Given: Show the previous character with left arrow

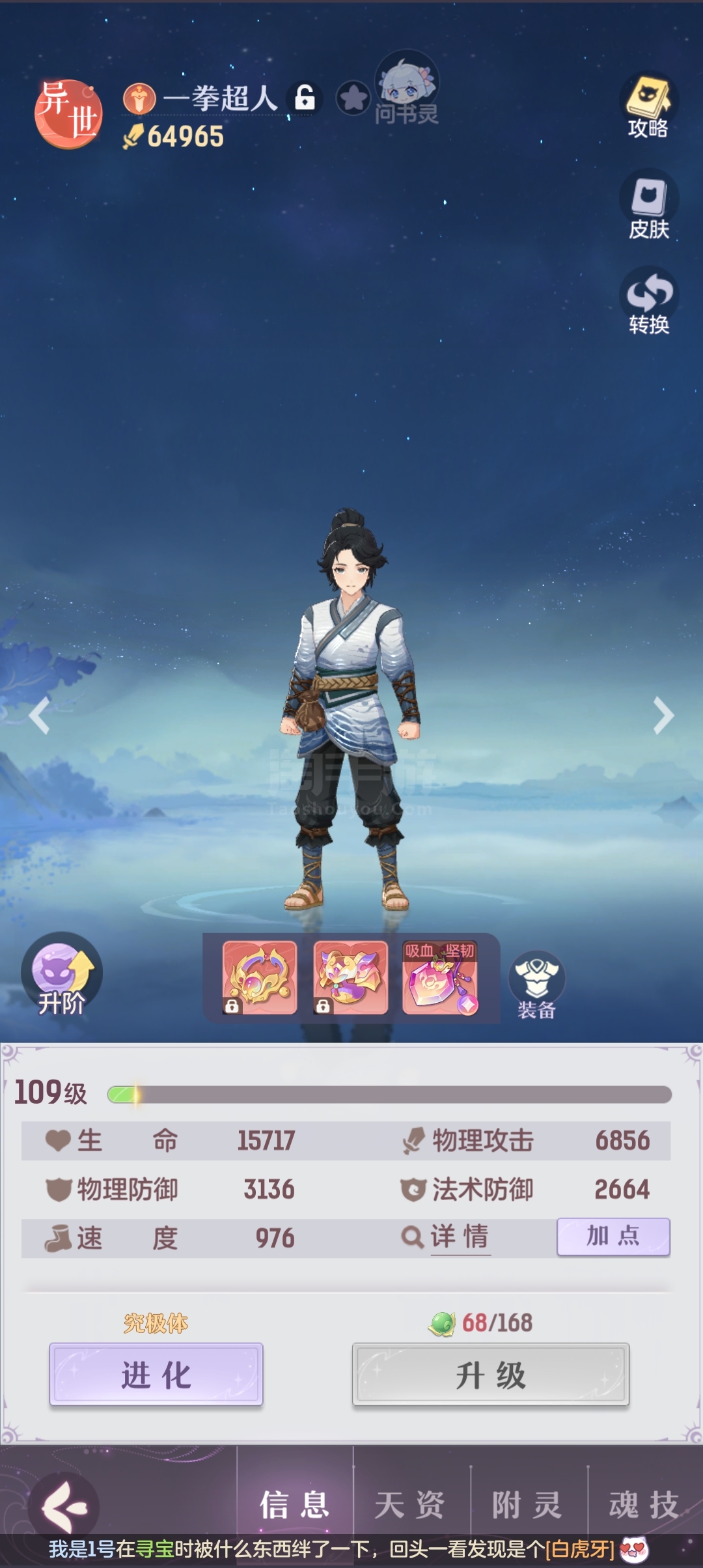Looking at the screenshot, I should (40, 716).
